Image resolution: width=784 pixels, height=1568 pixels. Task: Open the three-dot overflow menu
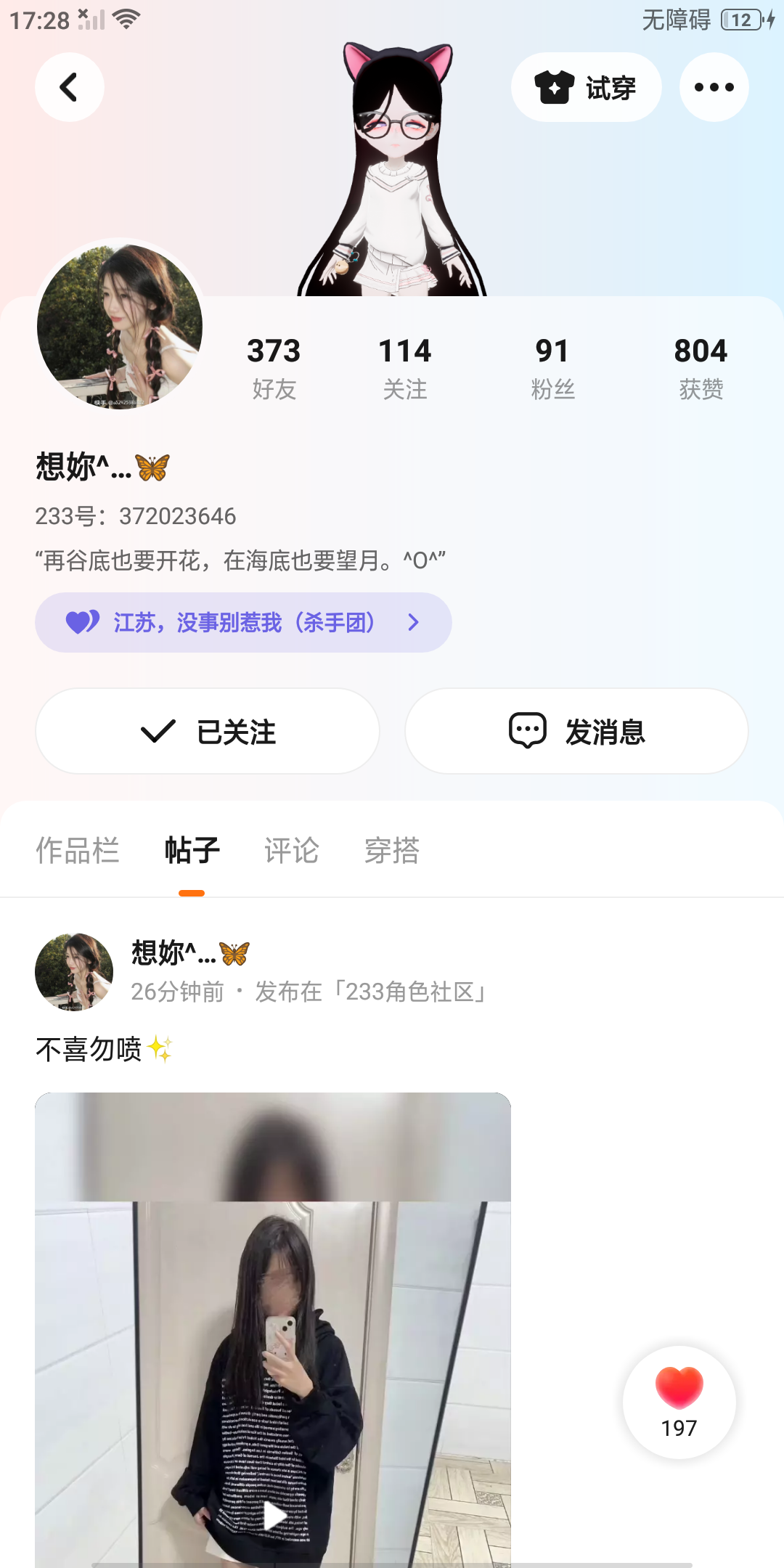point(714,87)
